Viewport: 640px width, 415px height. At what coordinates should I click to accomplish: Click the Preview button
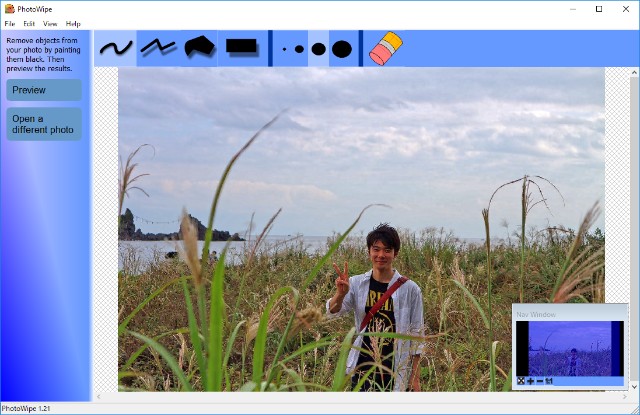pyautogui.click(x=44, y=90)
